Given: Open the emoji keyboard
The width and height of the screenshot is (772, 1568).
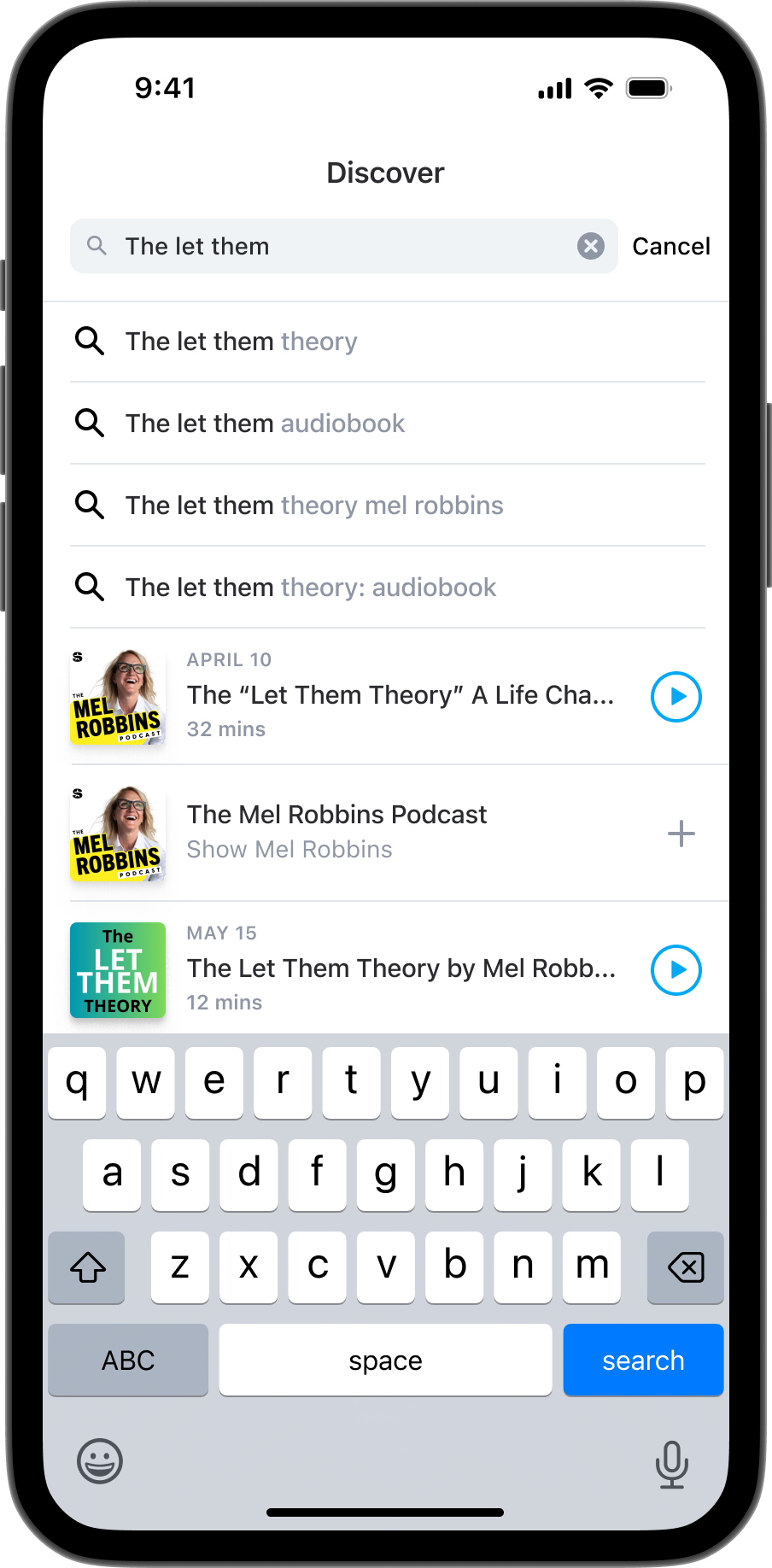Looking at the screenshot, I should coord(100,1461).
